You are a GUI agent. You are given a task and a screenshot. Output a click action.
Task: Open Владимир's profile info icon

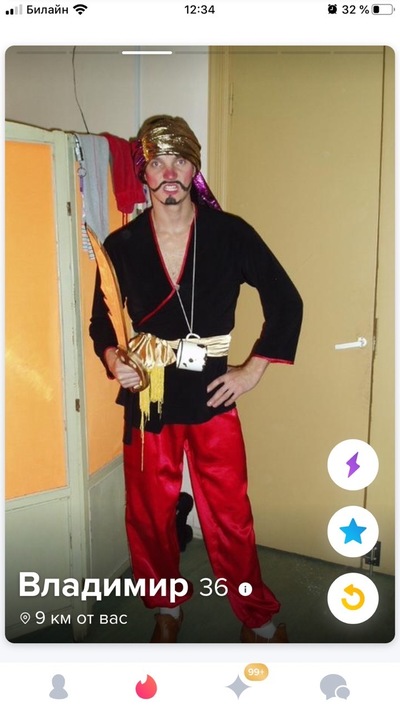(x=245, y=589)
